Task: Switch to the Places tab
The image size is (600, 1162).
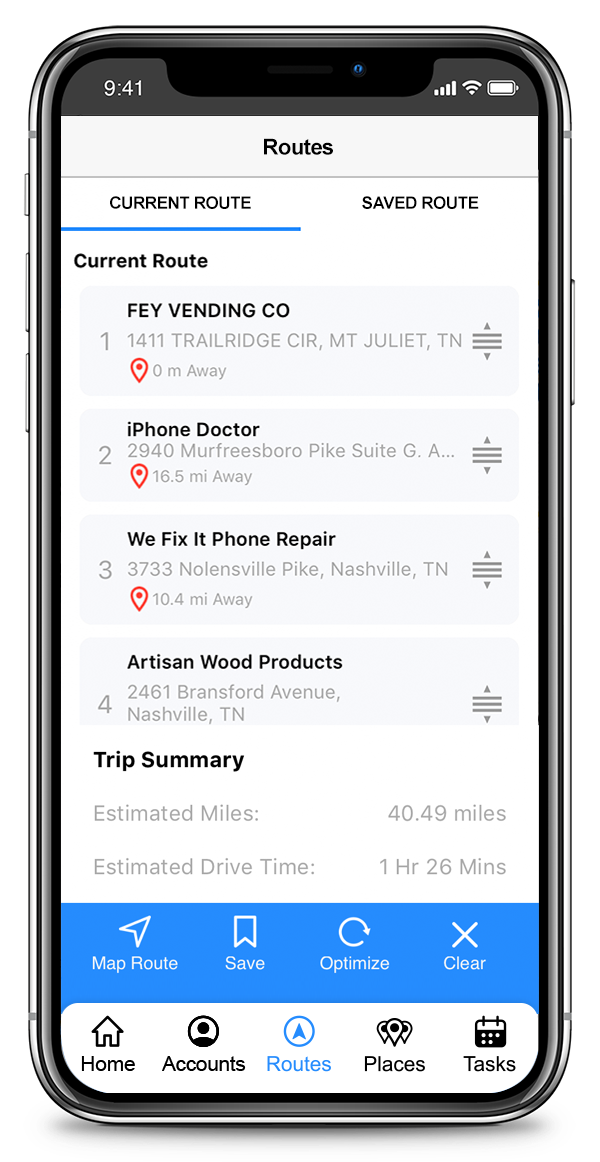Action: 394,1045
